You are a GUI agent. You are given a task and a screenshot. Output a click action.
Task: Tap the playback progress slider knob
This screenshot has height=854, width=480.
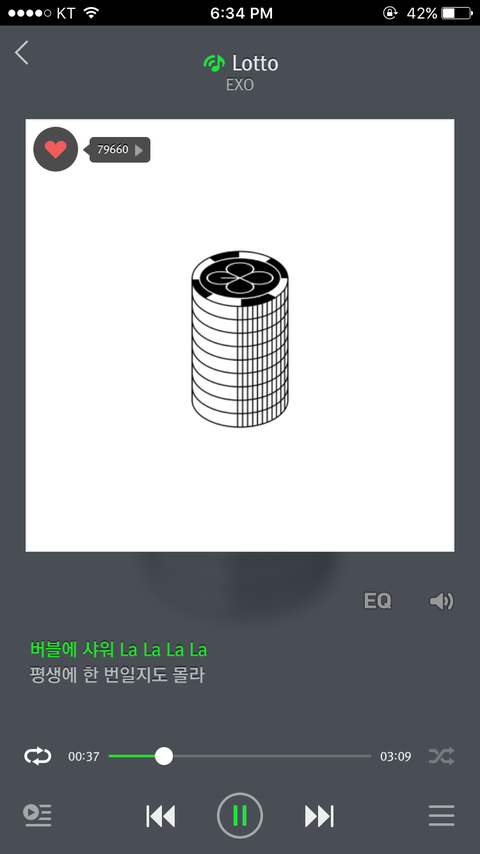[x=163, y=756]
